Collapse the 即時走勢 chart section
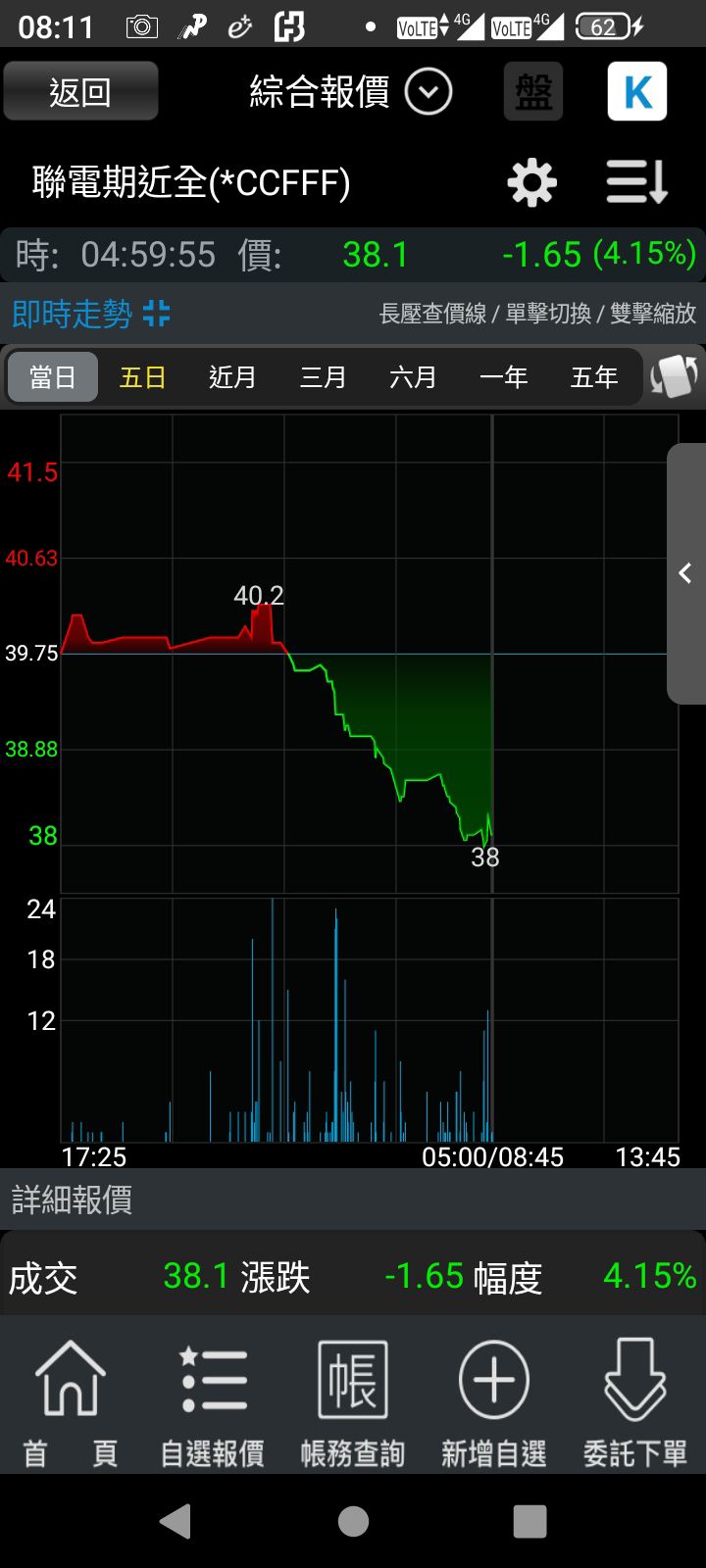706x1568 pixels. [156, 314]
